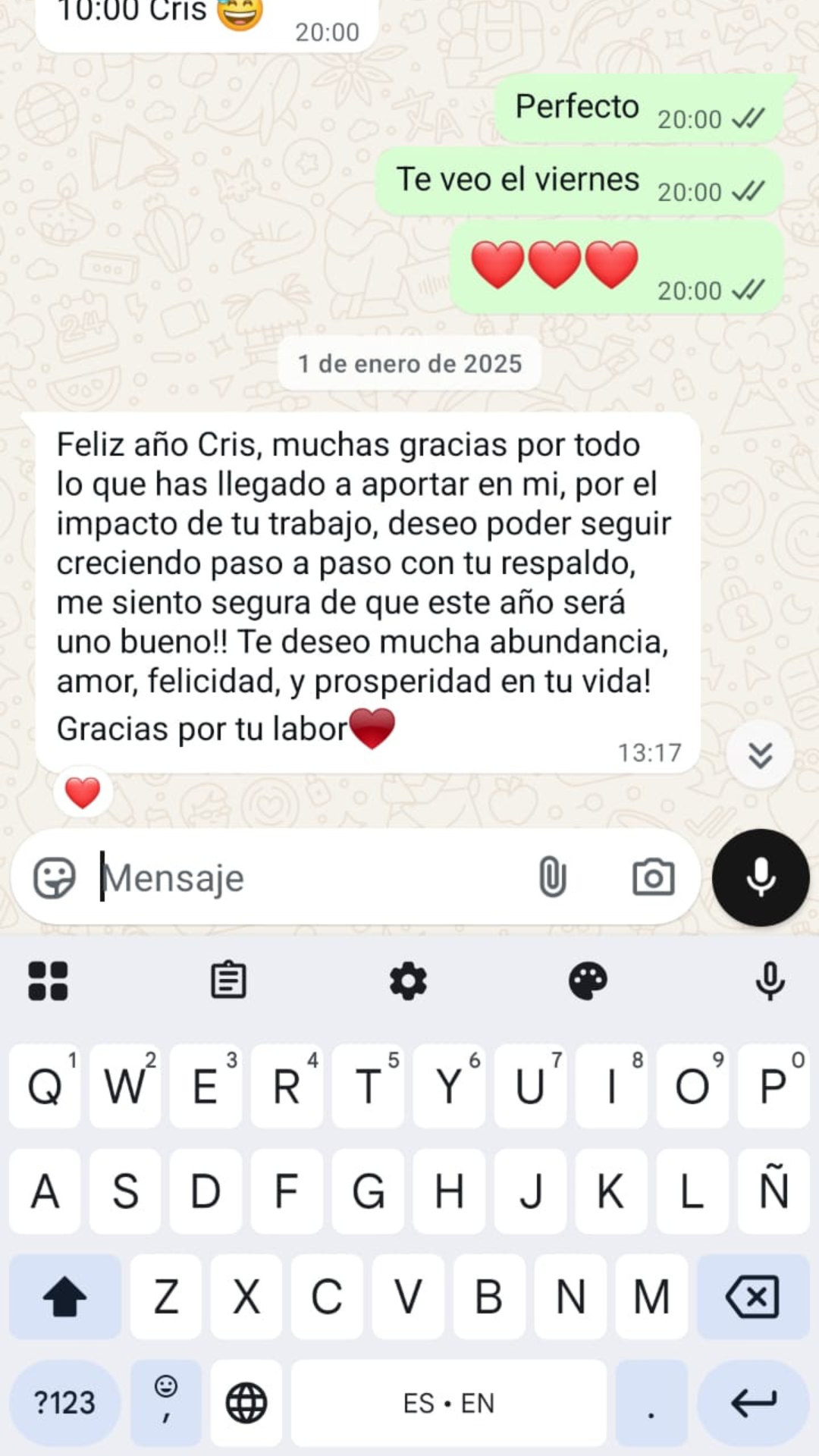Open the keyboard apps grid menu
Image resolution: width=819 pixels, height=1456 pixels.
(x=48, y=981)
